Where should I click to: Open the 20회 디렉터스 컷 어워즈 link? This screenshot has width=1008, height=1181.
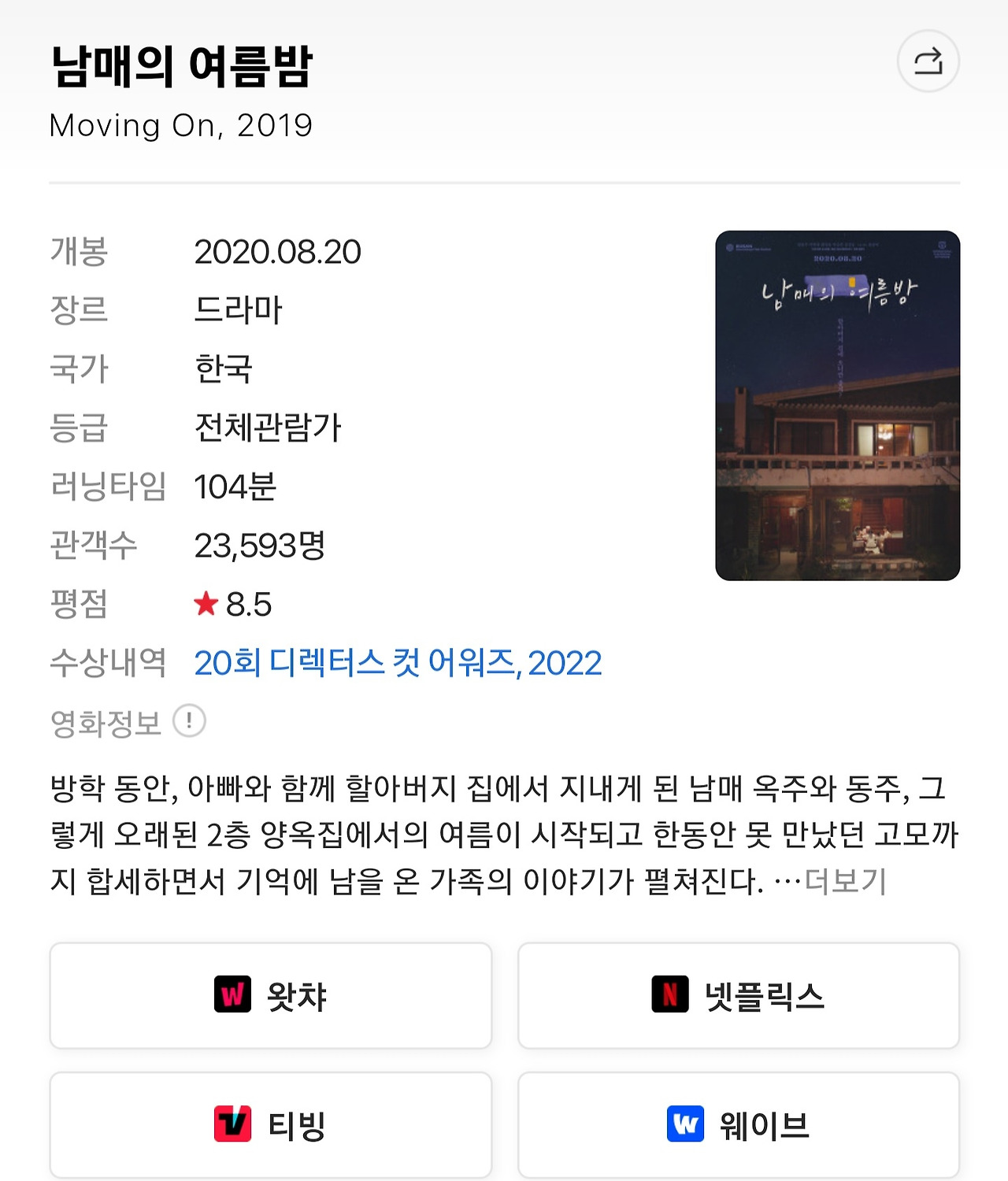(x=396, y=664)
